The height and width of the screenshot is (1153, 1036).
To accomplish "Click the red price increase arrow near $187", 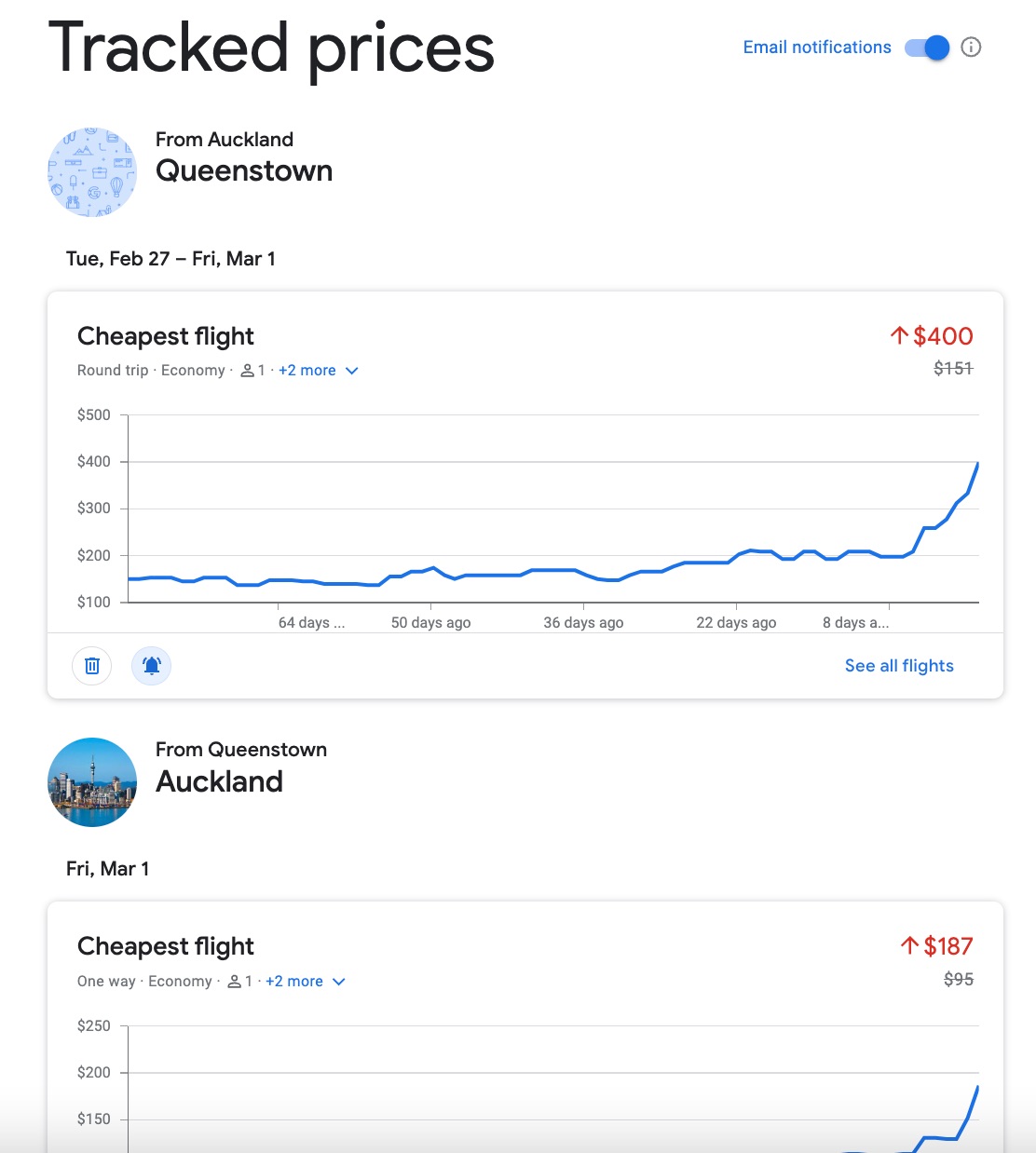I will 910,944.
